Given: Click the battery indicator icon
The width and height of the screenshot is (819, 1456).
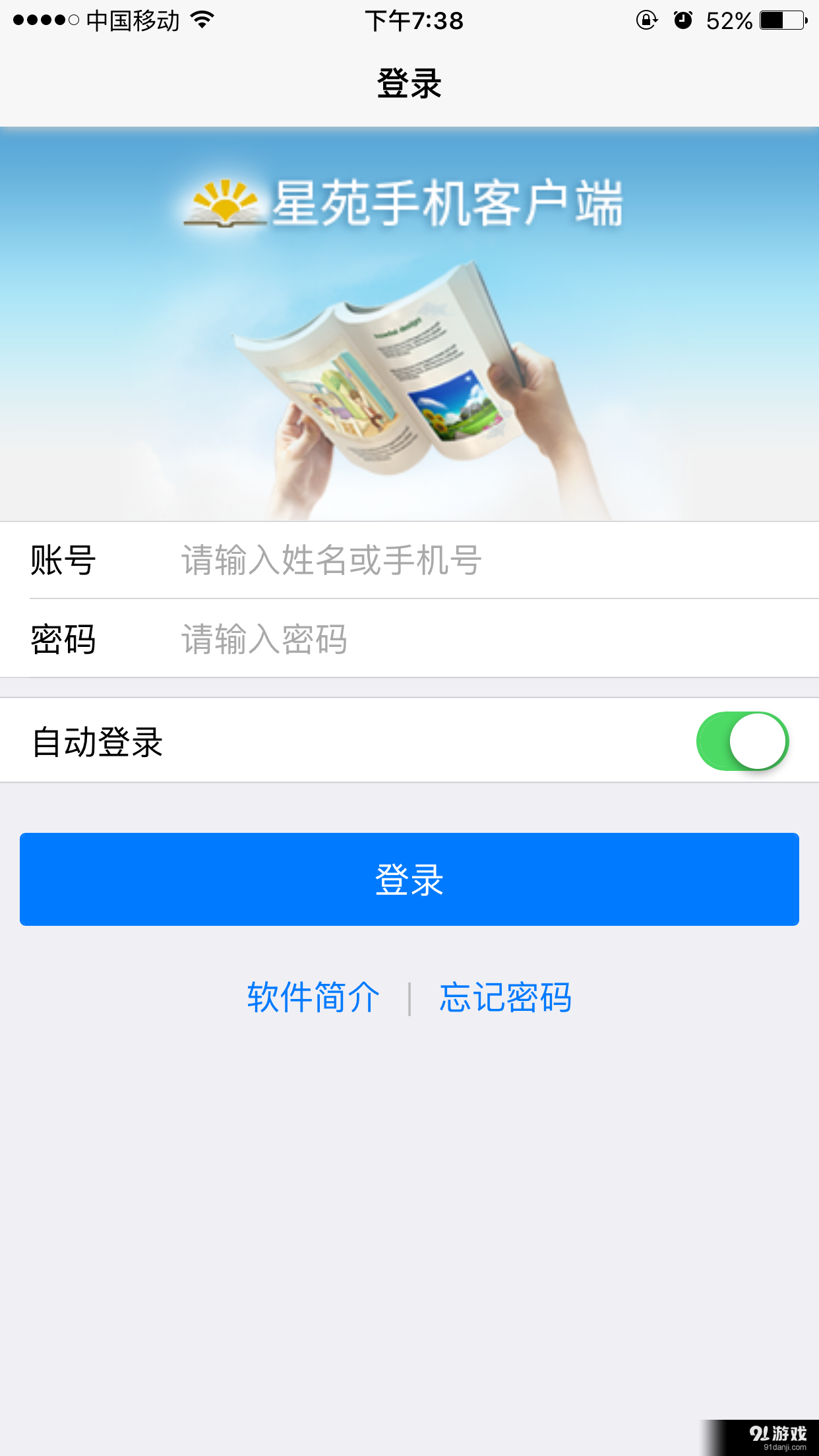Looking at the screenshot, I should tap(781, 20).
